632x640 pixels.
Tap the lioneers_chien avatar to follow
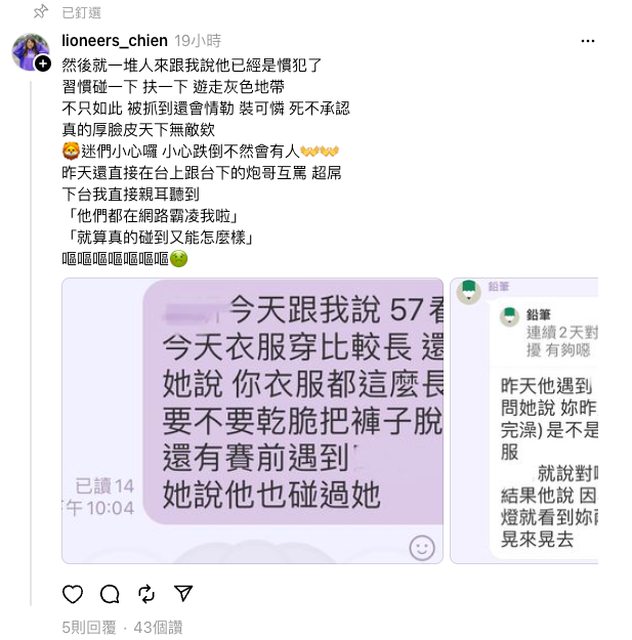(x=30, y=51)
